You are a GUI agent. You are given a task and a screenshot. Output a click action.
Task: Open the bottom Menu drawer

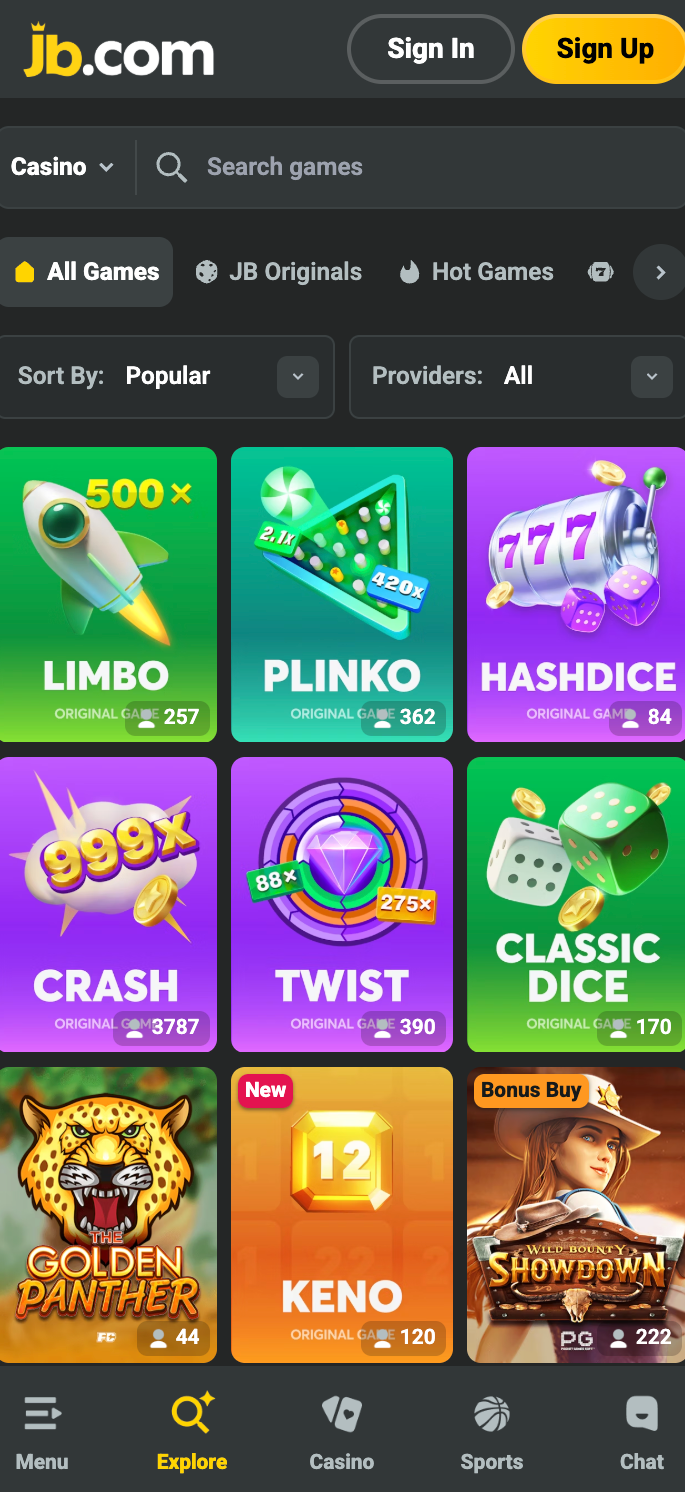point(42,1434)
